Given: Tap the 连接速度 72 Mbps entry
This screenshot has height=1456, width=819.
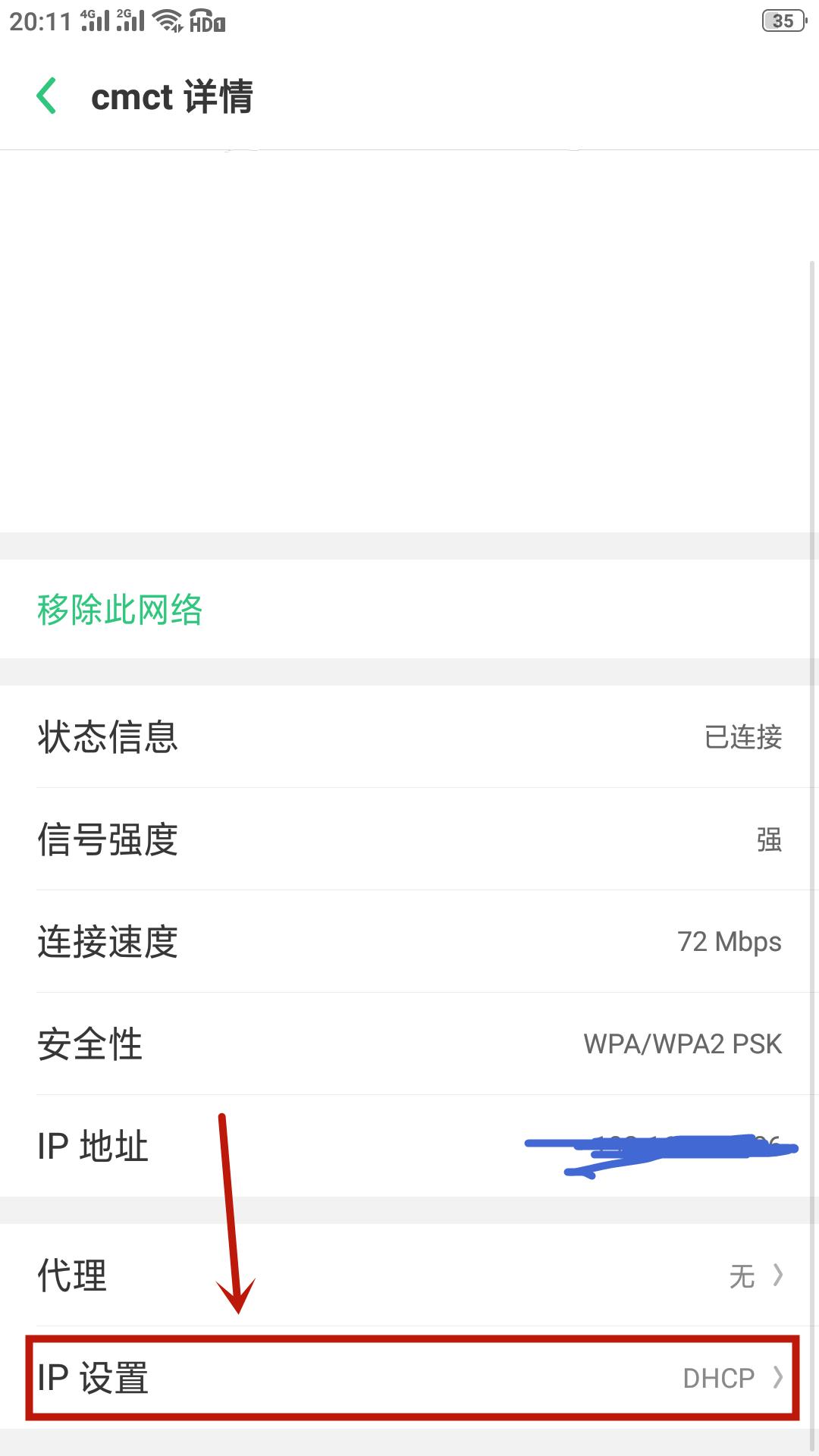Looking at the screenshot, I should coord(409,942).
